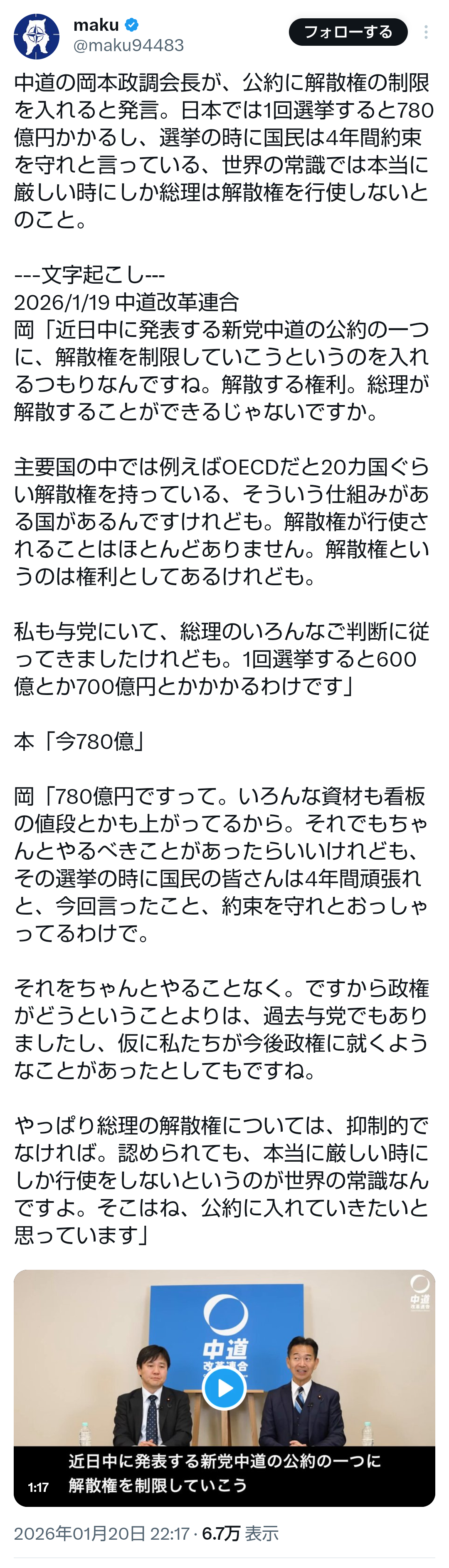Open the @maku94483 profile handle
The width and height of the screenshot is (449, 1568).
(128, 46)
